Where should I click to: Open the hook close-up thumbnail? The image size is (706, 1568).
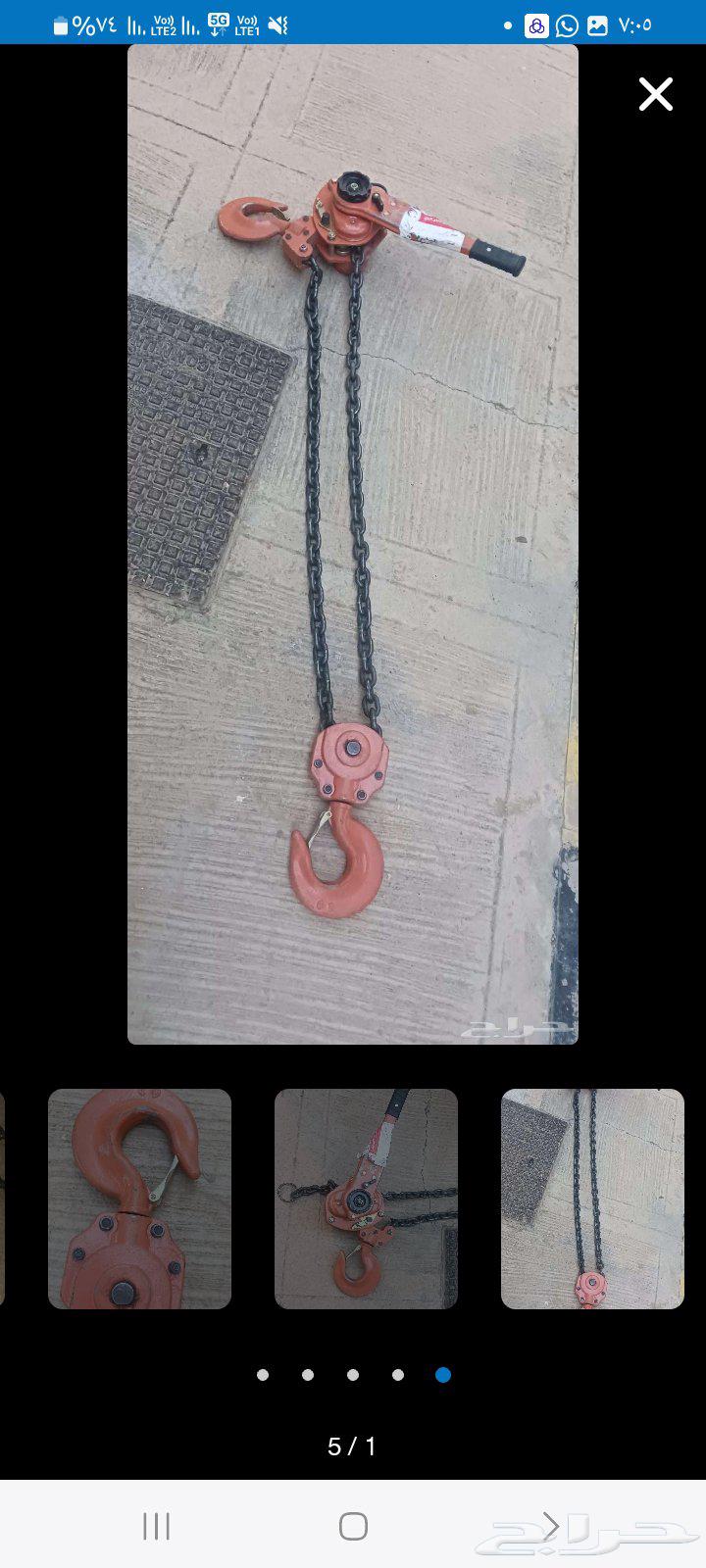(x=138, y=1200)
